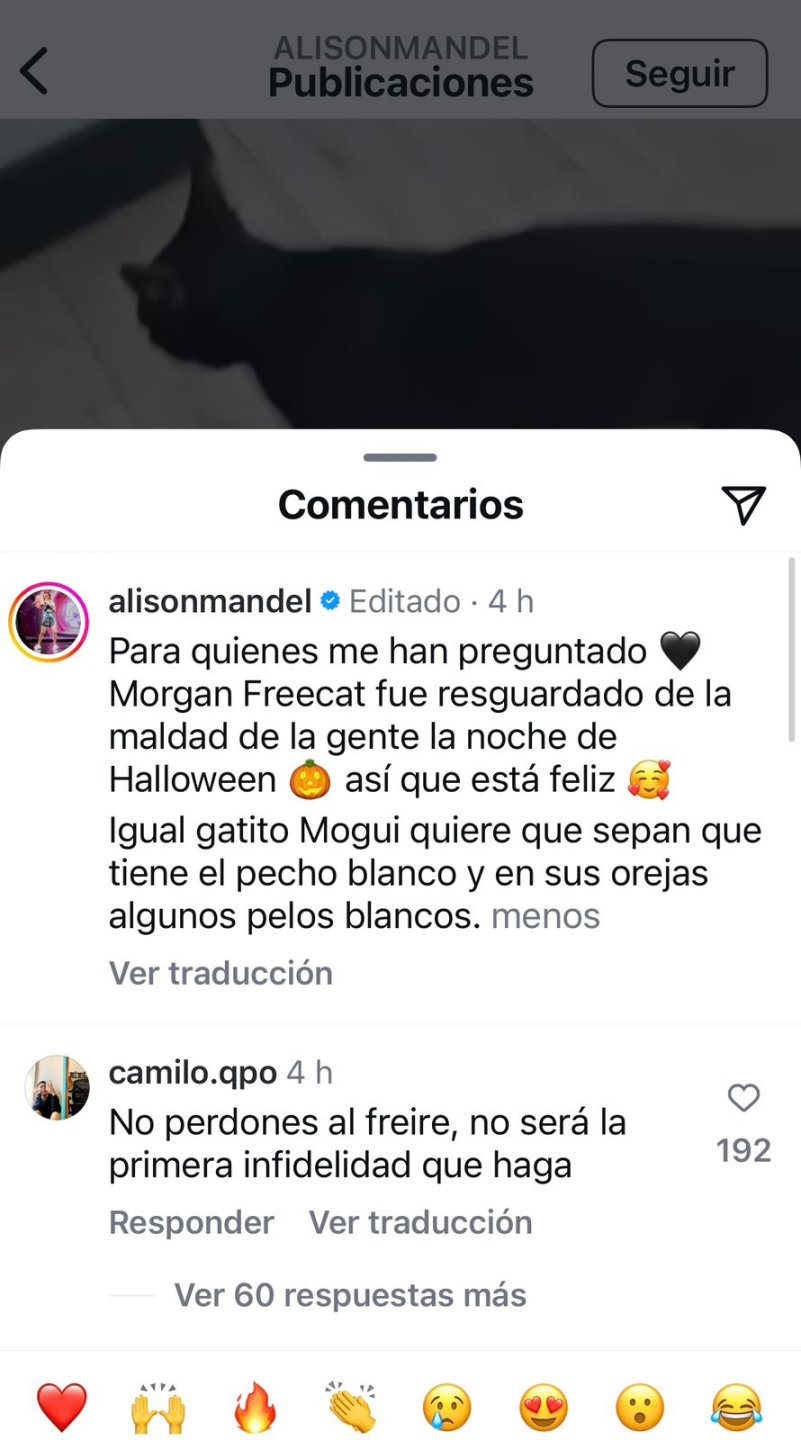
Task: Go back using the top-left arrow
Action: coord(34,72)
